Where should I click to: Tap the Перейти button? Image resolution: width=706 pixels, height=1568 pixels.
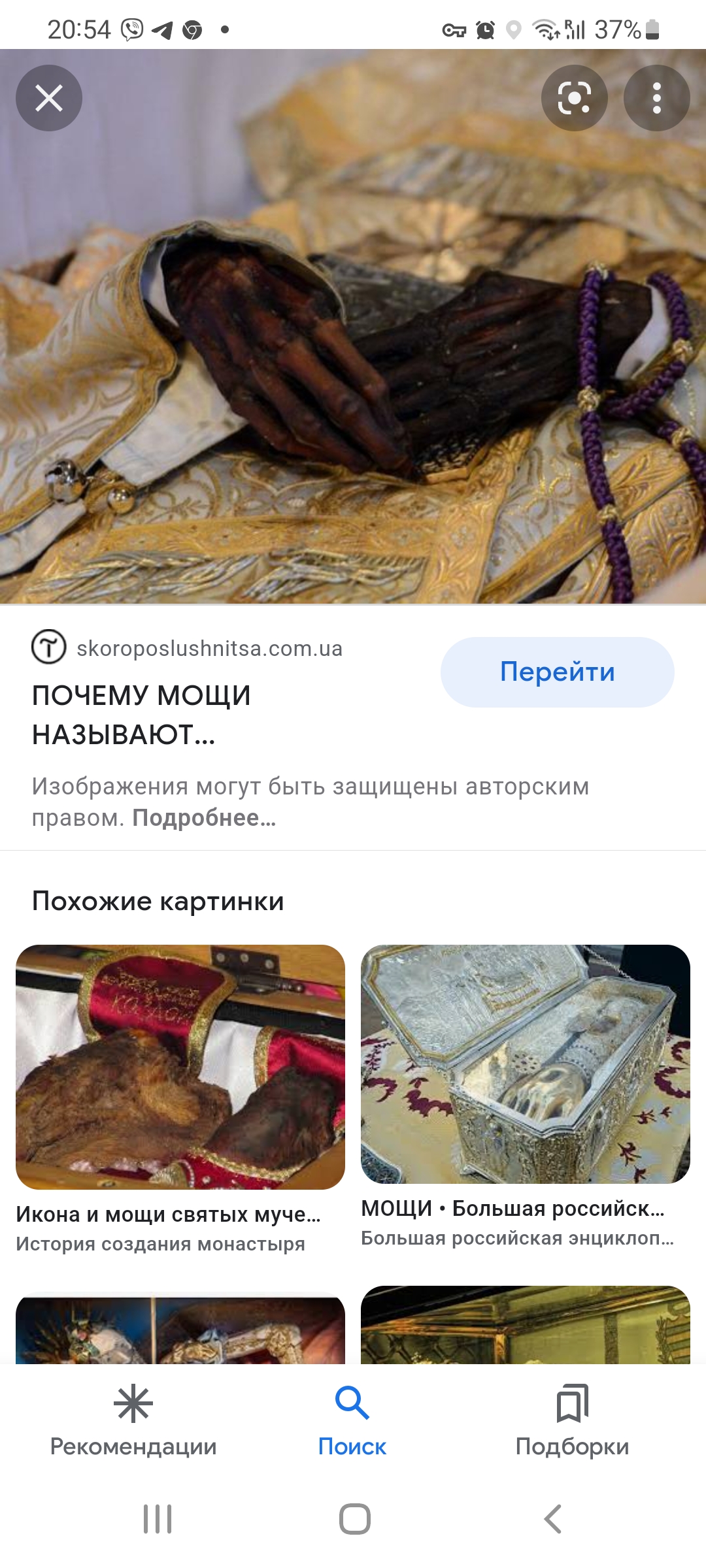coord(557,672)
